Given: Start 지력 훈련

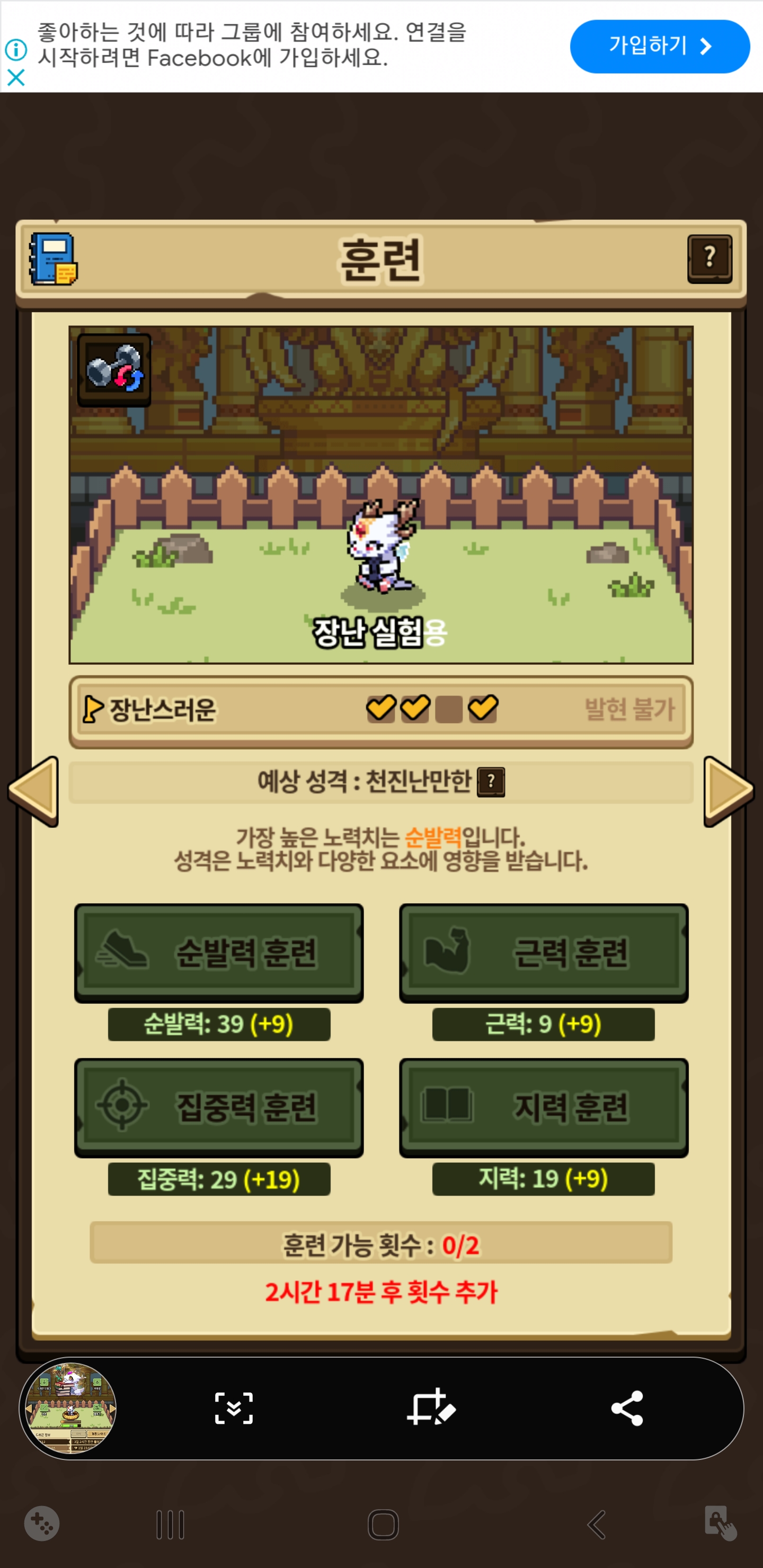Looking at the screenshot, I should coord(543,1107).
